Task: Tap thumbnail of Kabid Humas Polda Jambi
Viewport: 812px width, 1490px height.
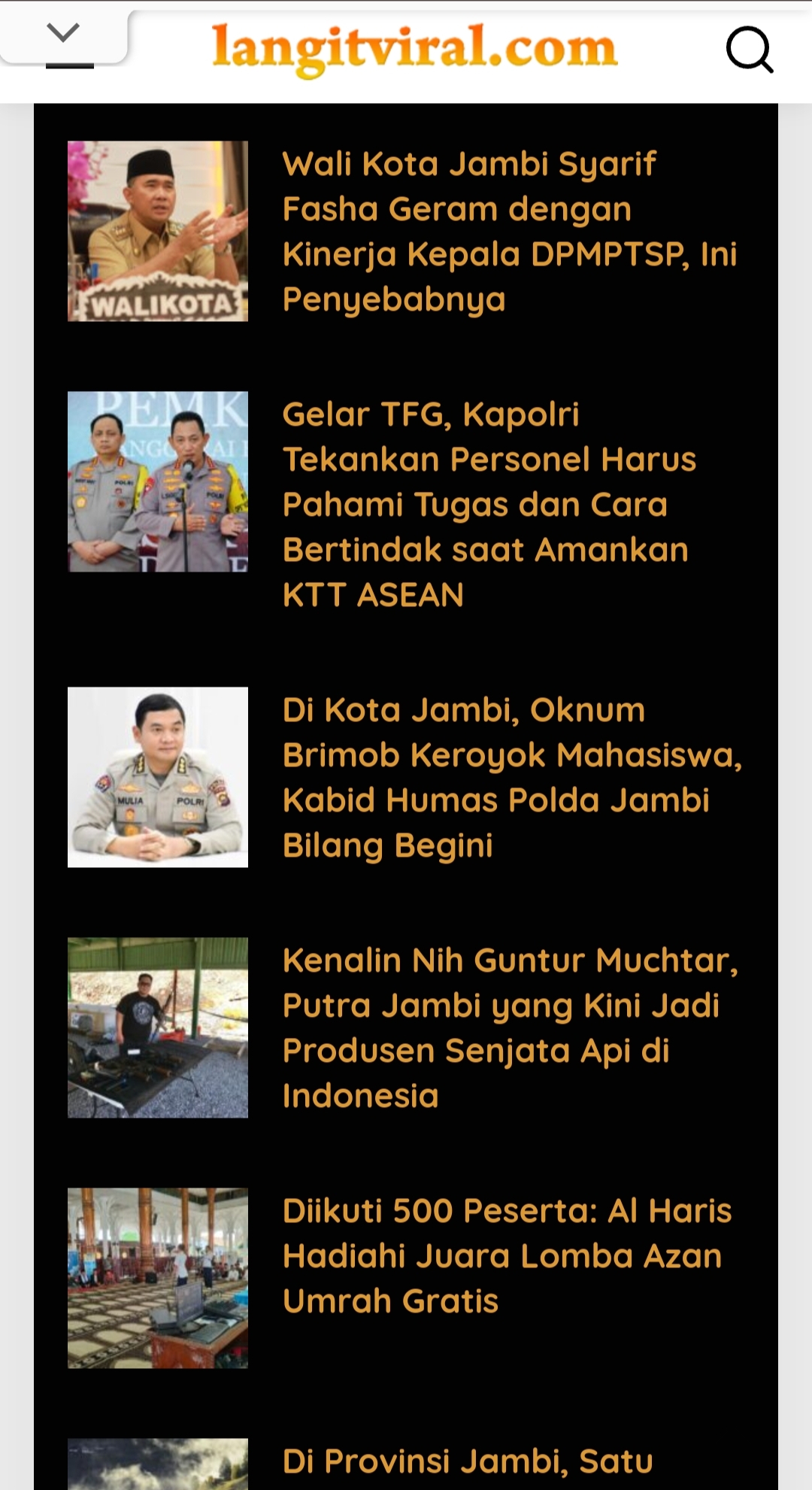Action: [158, 777]
